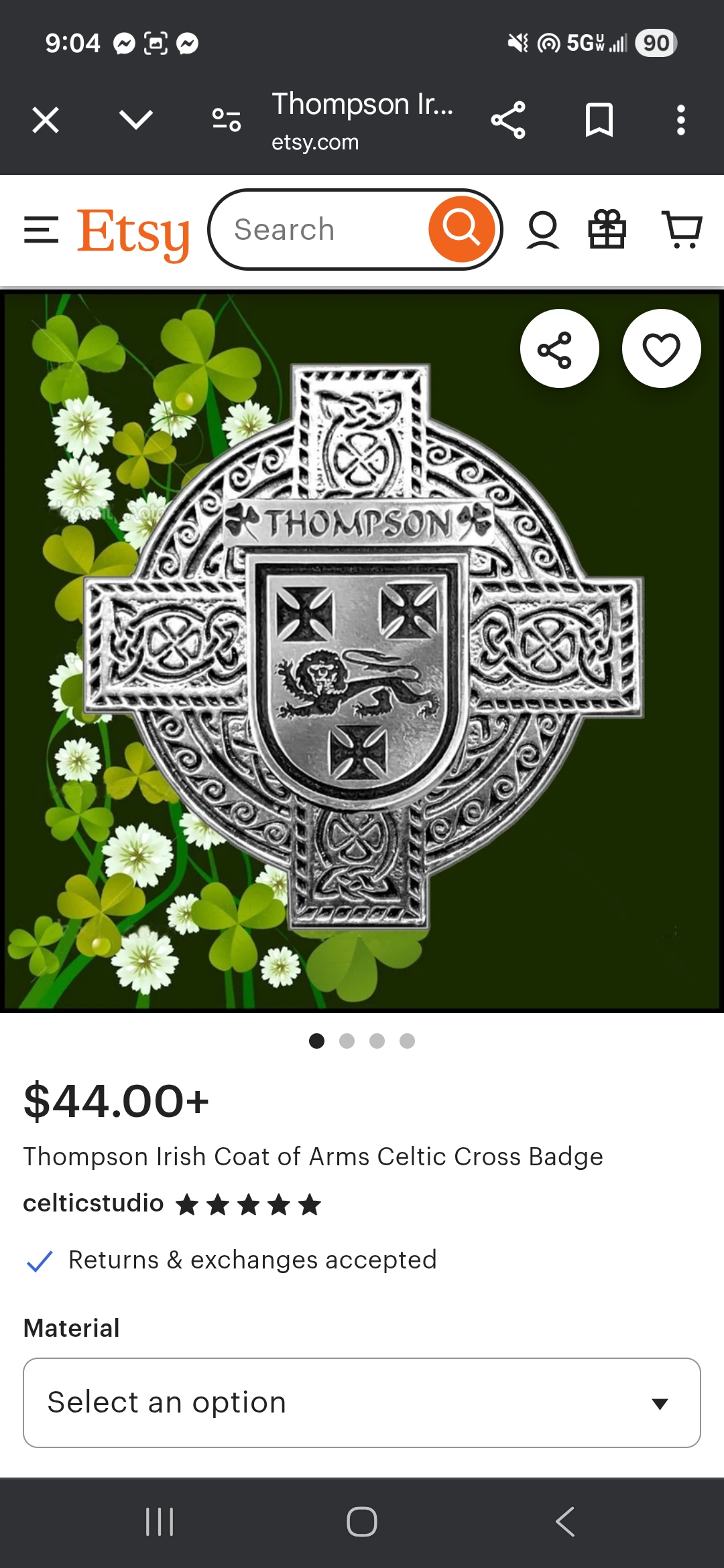The height and width of the screenshot is (1568, 724).
Task: Share the page from the browser toolbar
Action: click(x=508, y=121)
